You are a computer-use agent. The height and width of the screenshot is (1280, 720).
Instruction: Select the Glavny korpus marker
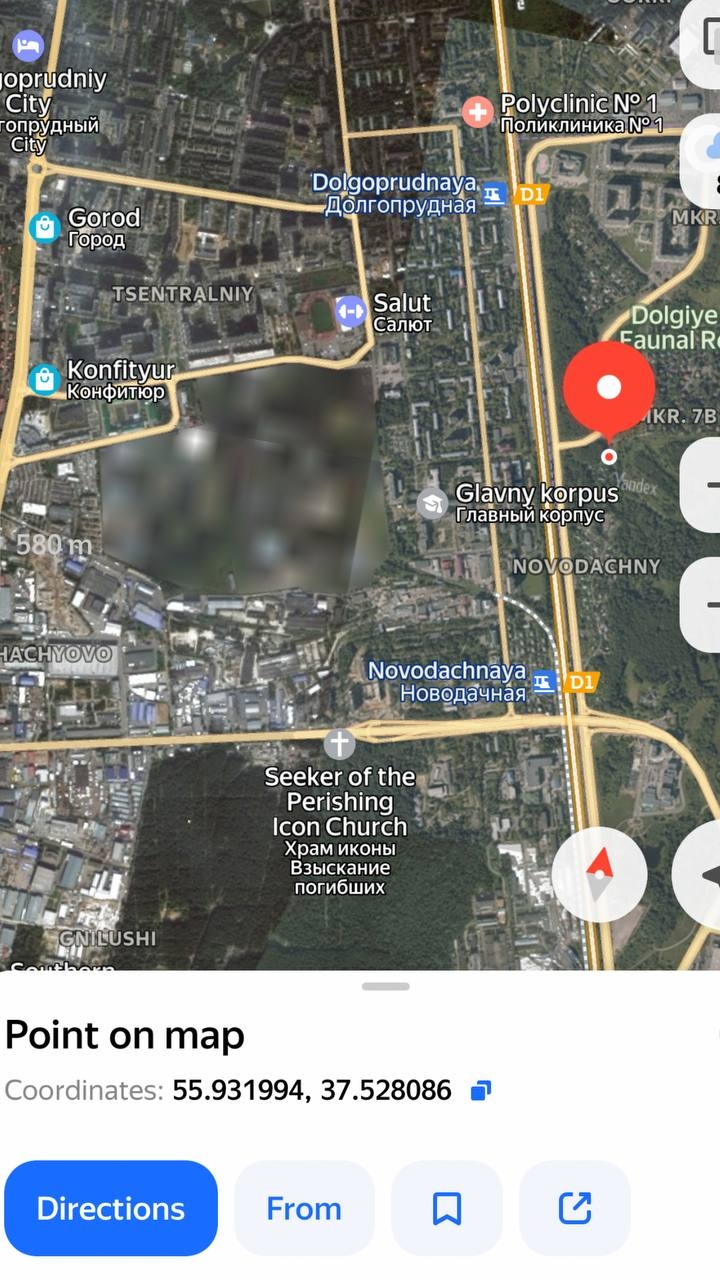click(432, 503)
